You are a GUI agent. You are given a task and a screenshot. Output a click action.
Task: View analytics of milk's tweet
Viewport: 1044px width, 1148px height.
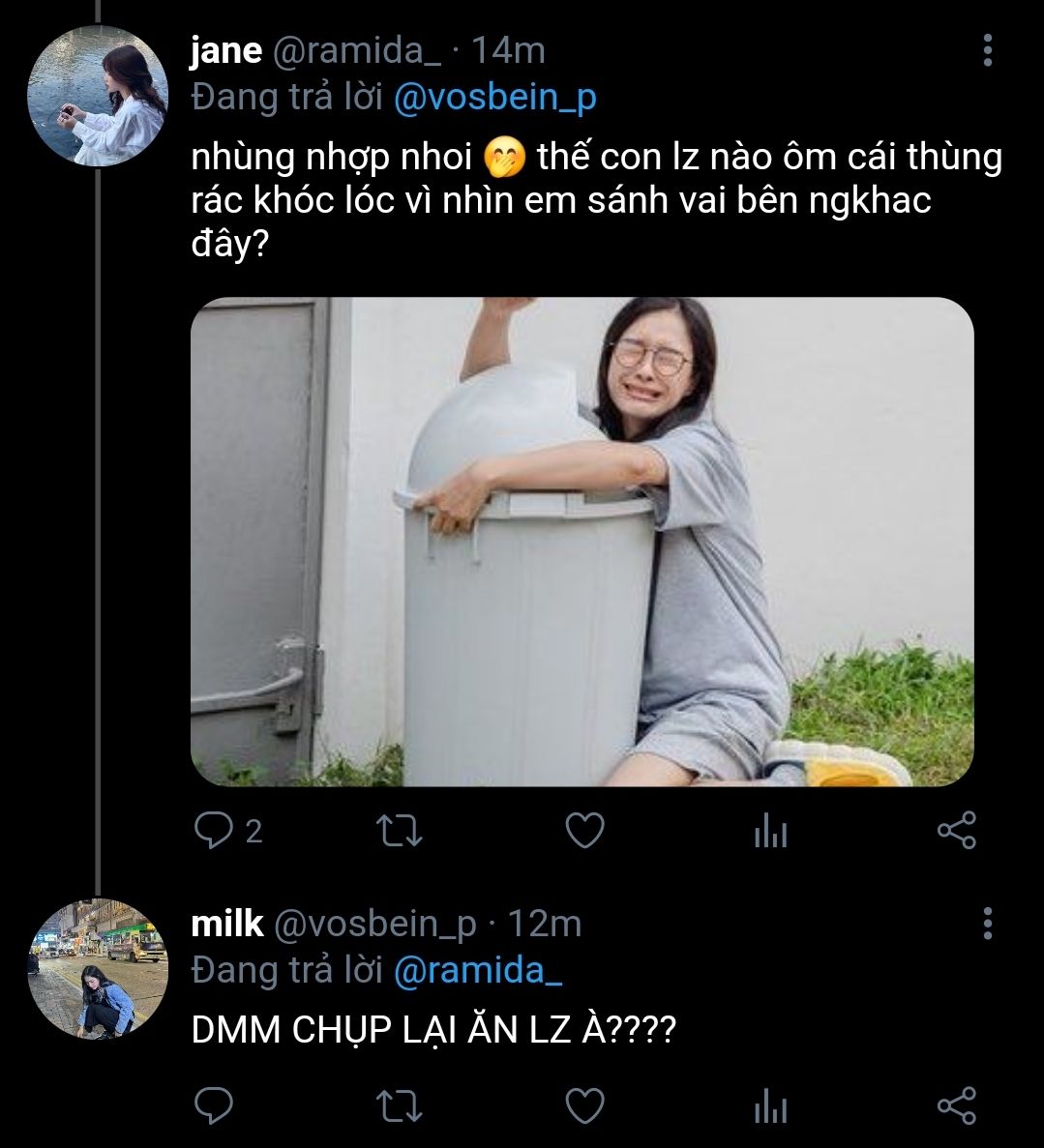tap(770, 1106)
